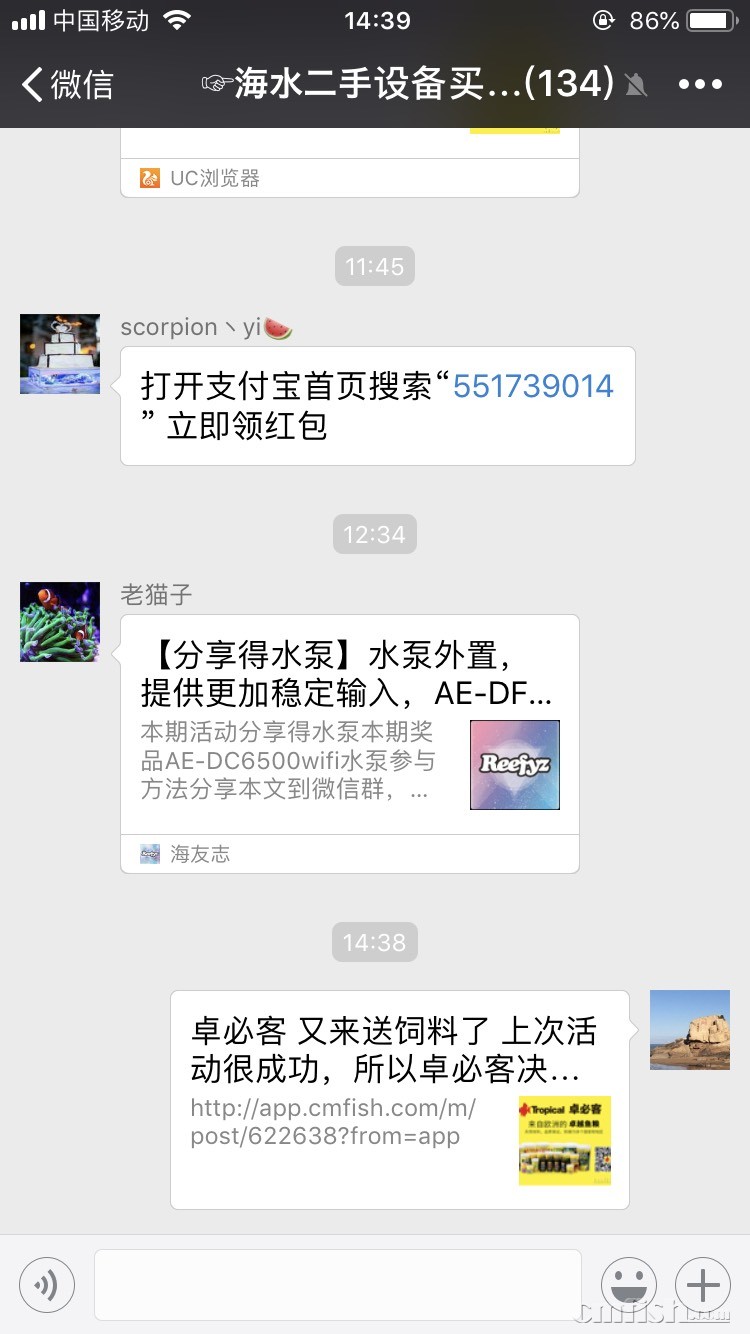750x1334 pixels.
Task: Open the group chat info menu
Action: [700, 85]
